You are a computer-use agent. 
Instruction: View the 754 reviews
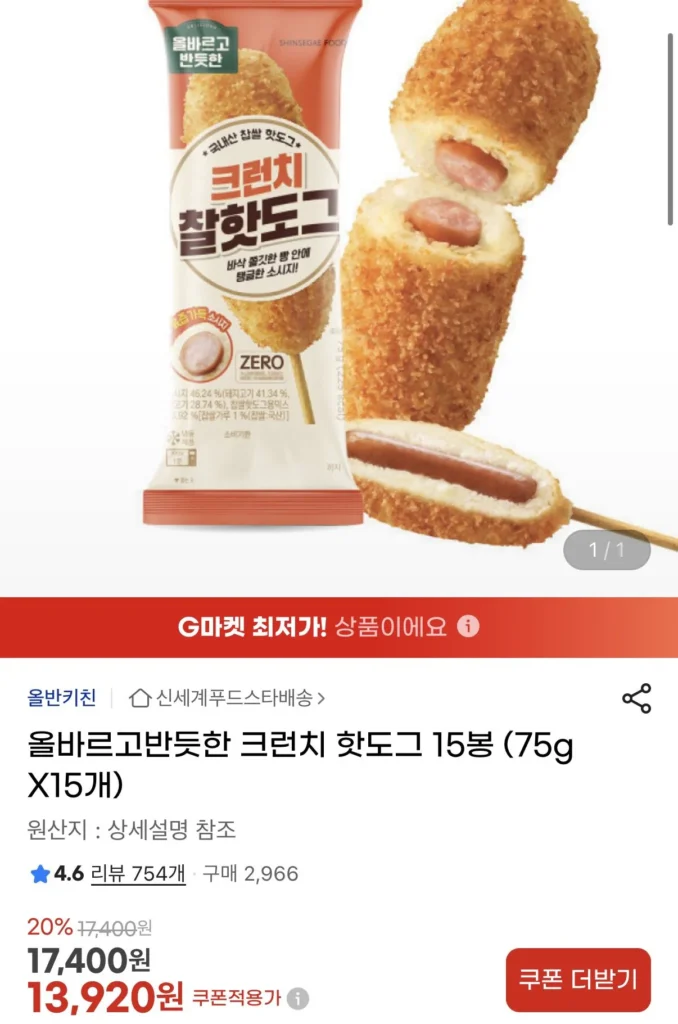138,873
